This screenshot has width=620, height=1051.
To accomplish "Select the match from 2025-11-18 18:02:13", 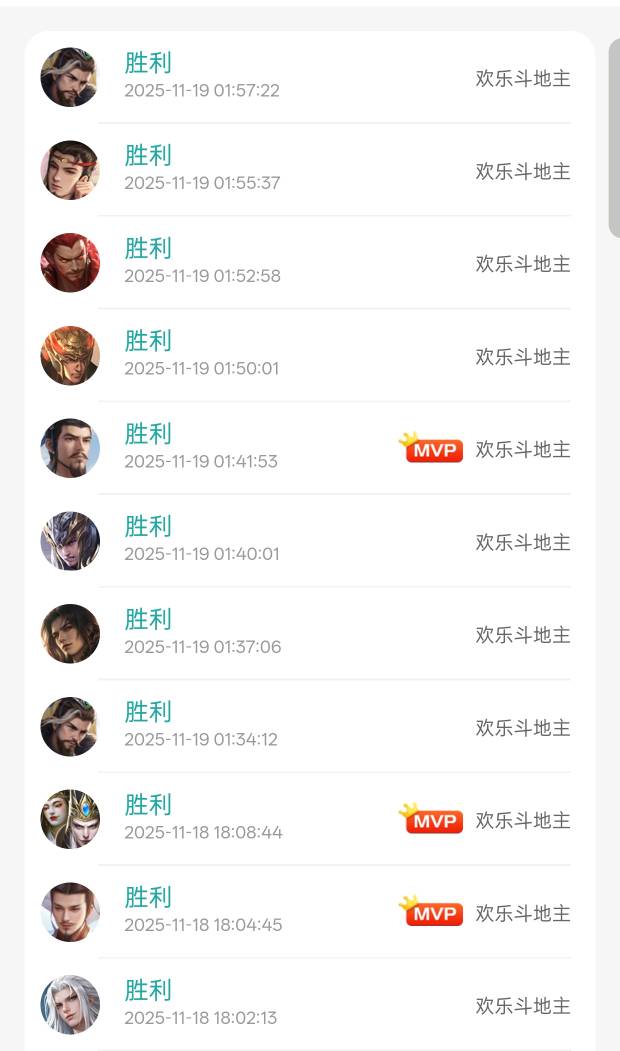I will click(x=310, y=1005).
